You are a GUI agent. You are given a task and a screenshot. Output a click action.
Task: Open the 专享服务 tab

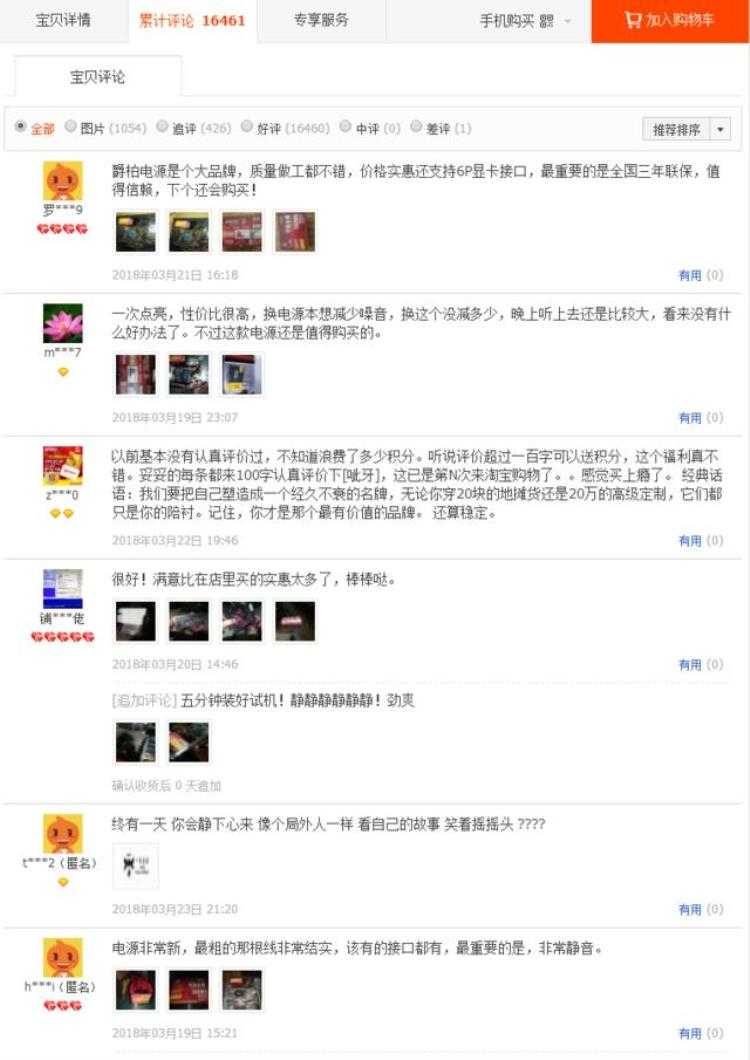point(321,20)
